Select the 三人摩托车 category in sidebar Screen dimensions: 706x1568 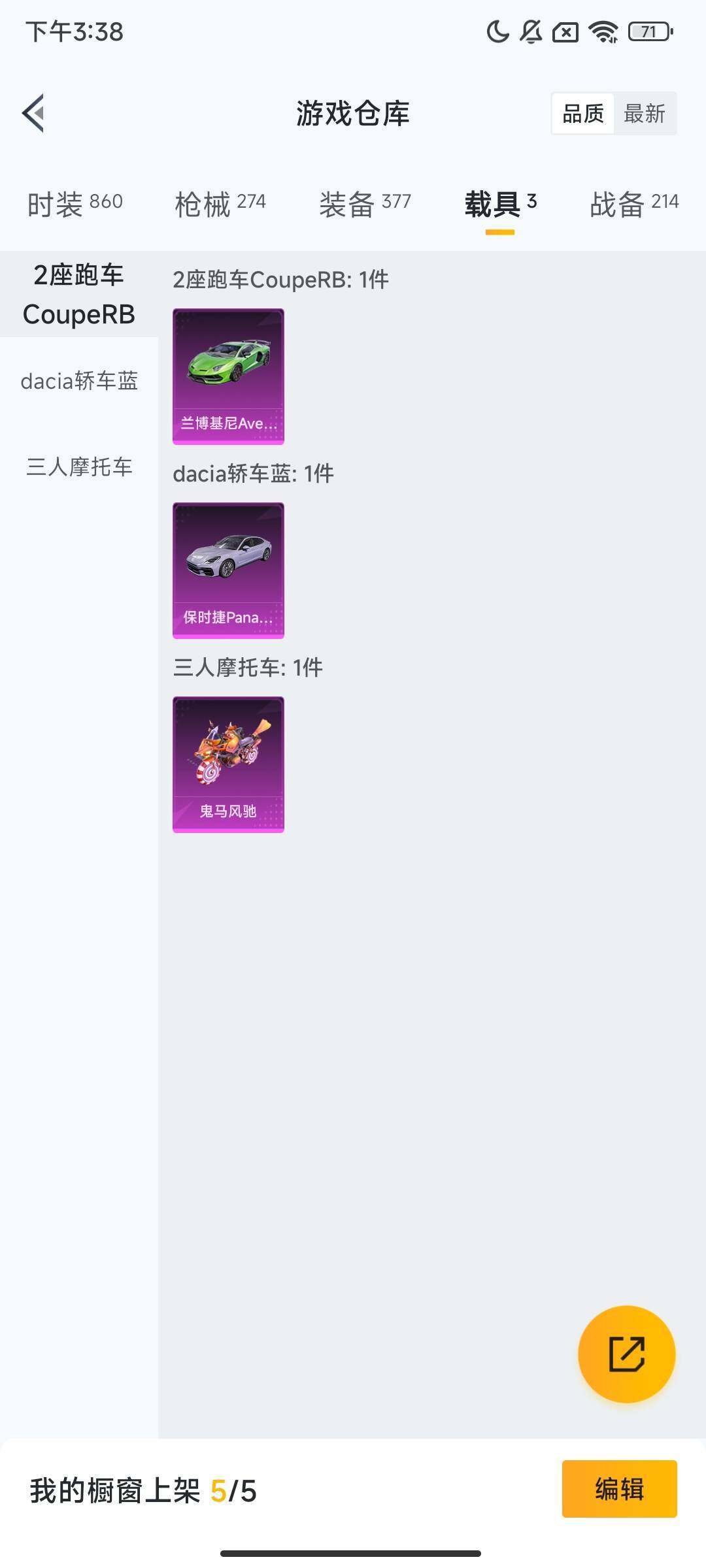pyautogui.click(x=78, y=468)
